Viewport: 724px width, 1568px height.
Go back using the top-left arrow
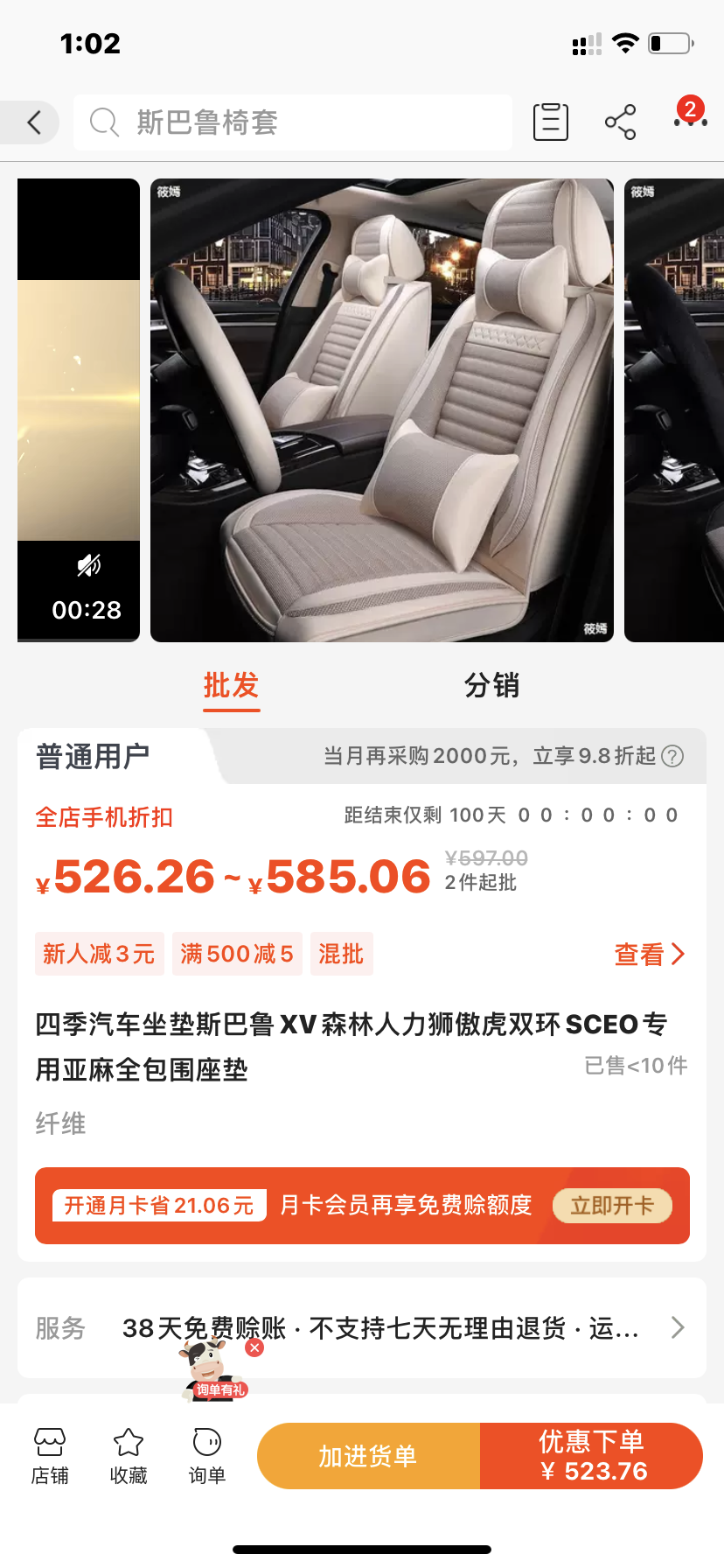tap(33, 122)
